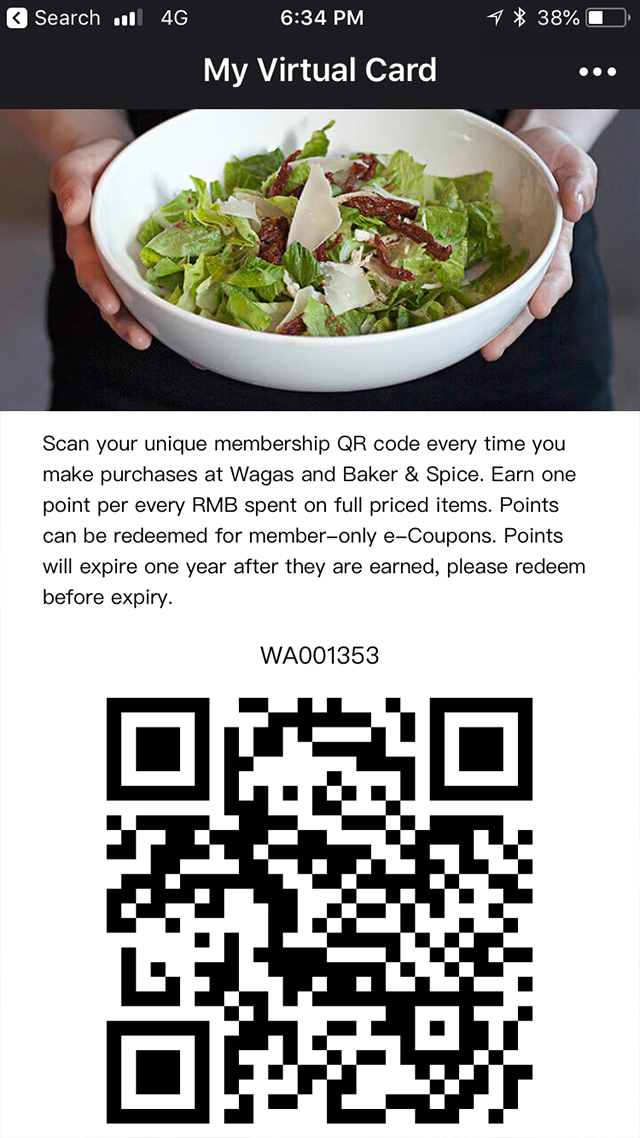Return to Search via status bar back
This screenshot has width=640, height=1138.
pos(54,17)
